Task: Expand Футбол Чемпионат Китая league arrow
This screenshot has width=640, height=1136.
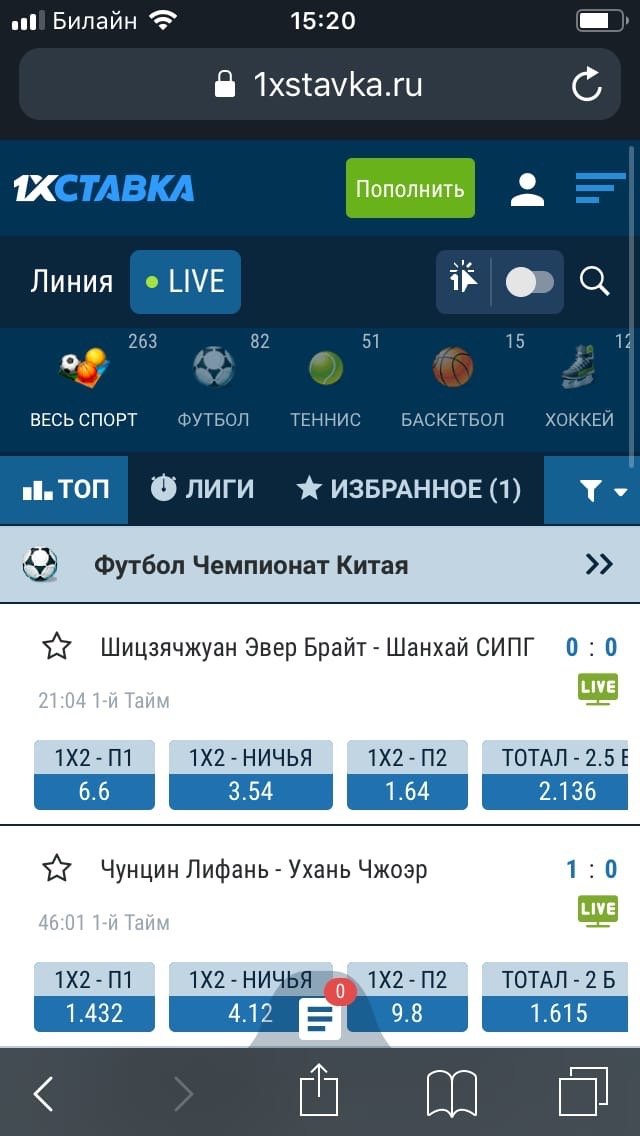Action: (598, 565)
